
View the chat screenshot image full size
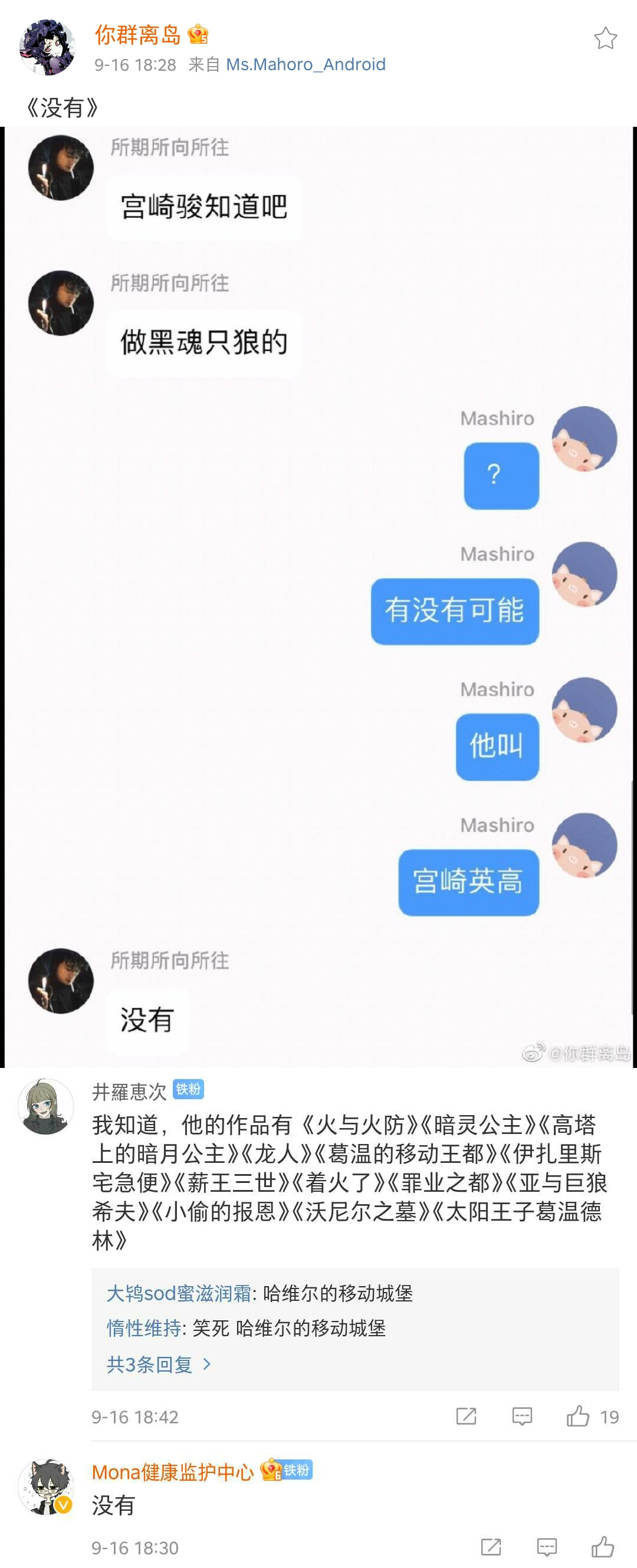[x=318, y=597]
